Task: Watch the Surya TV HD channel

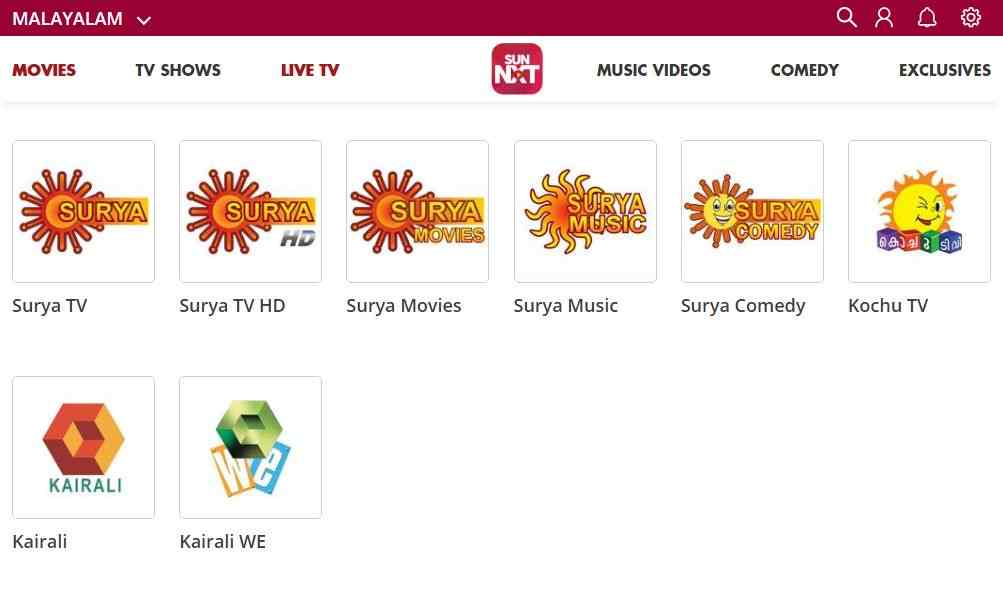Action: click(x=250, y=211)
